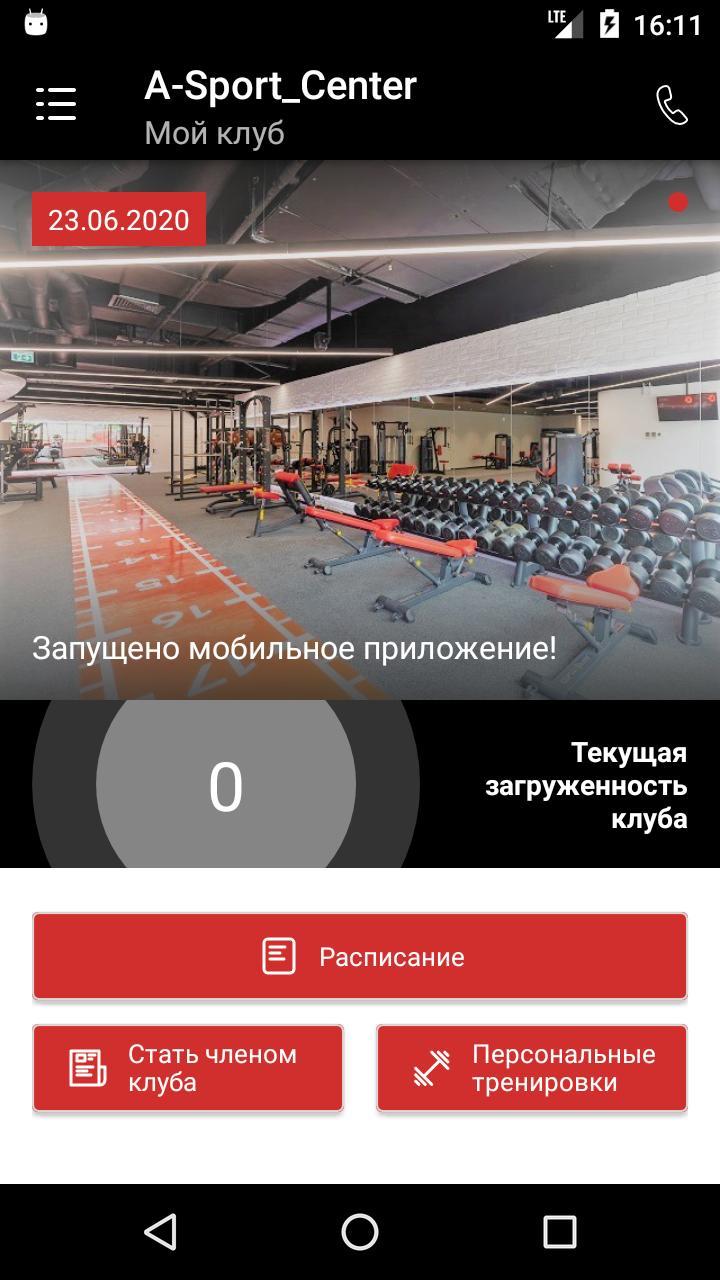Tap Стать членом клуба button
The image size is (720, 1280).
click(186, 1068)
